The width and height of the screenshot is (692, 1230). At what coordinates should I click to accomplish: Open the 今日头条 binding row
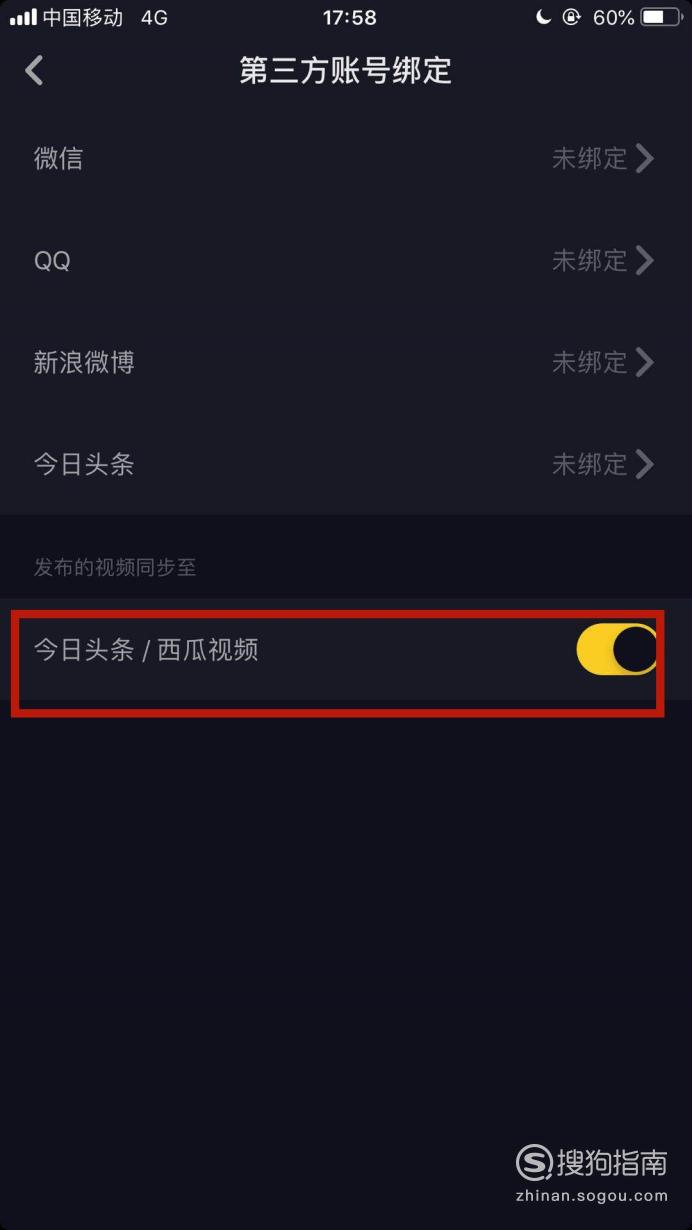pos(346,464)
